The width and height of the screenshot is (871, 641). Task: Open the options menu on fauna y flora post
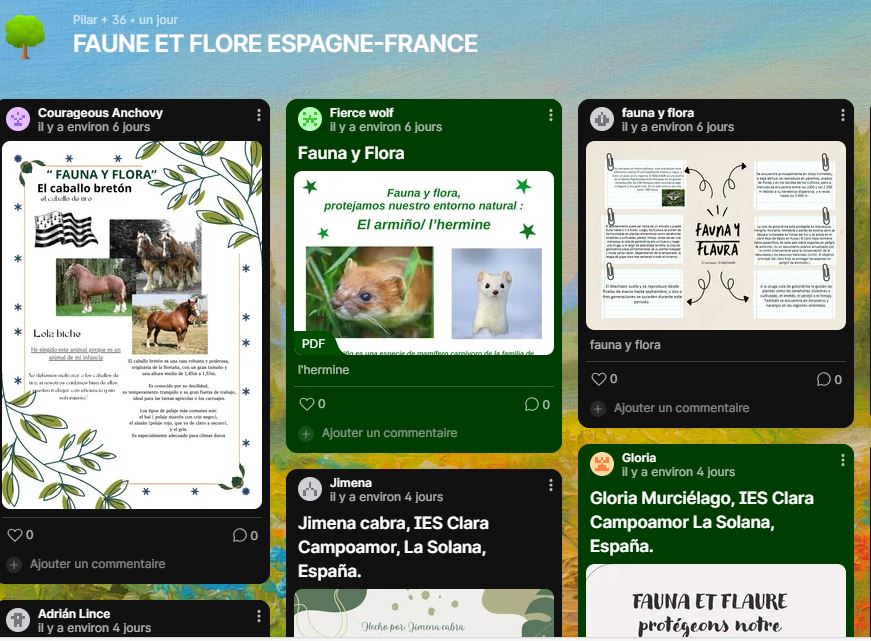click(x=843, y=115)
